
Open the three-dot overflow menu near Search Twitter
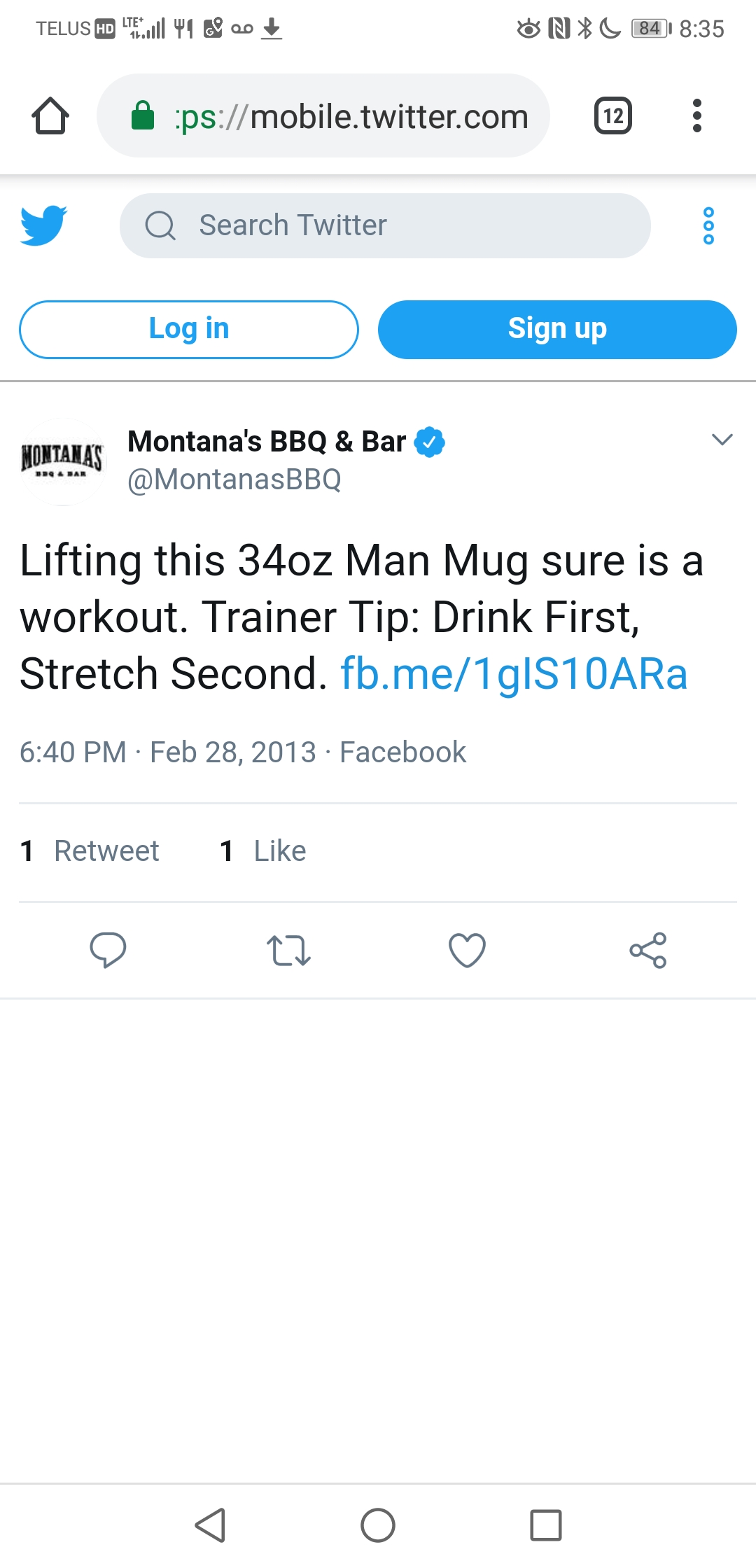pos(708,225)
